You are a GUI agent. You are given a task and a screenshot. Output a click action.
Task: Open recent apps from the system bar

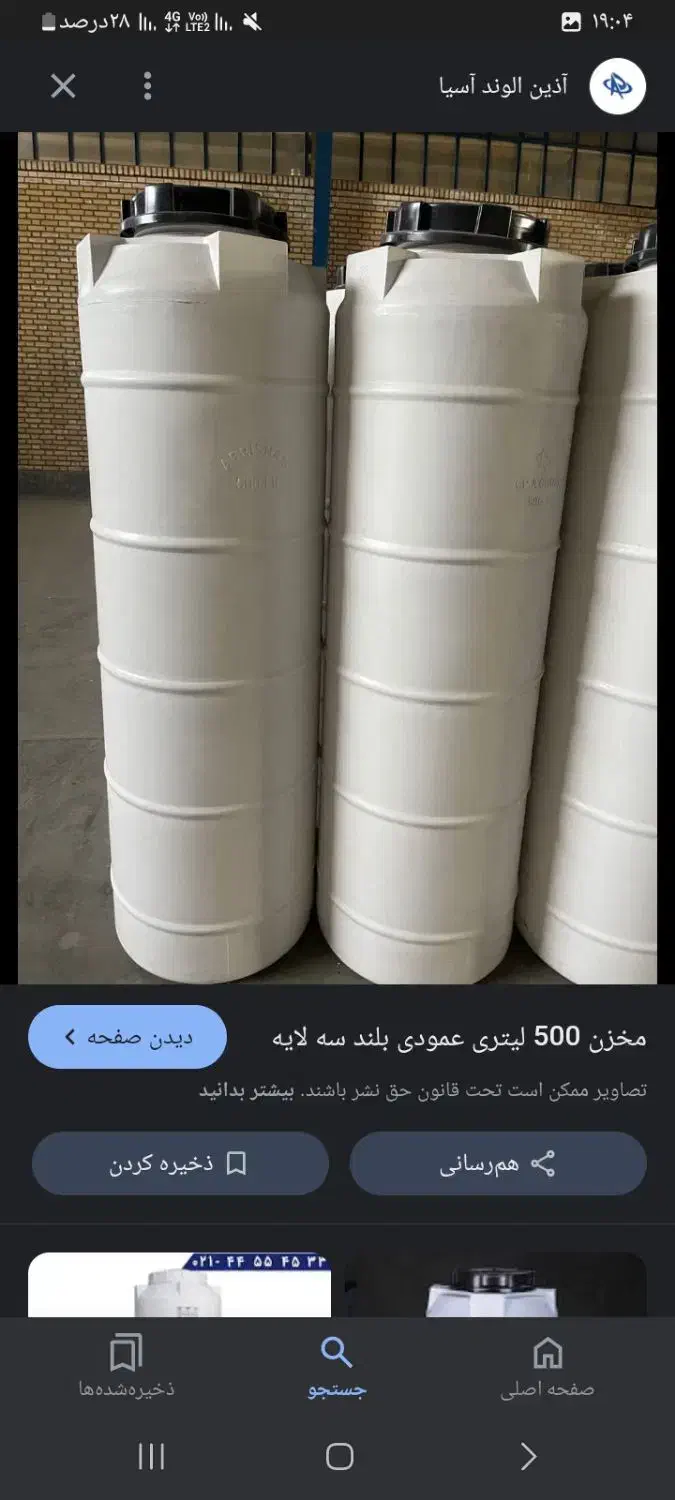[151, 1457]
